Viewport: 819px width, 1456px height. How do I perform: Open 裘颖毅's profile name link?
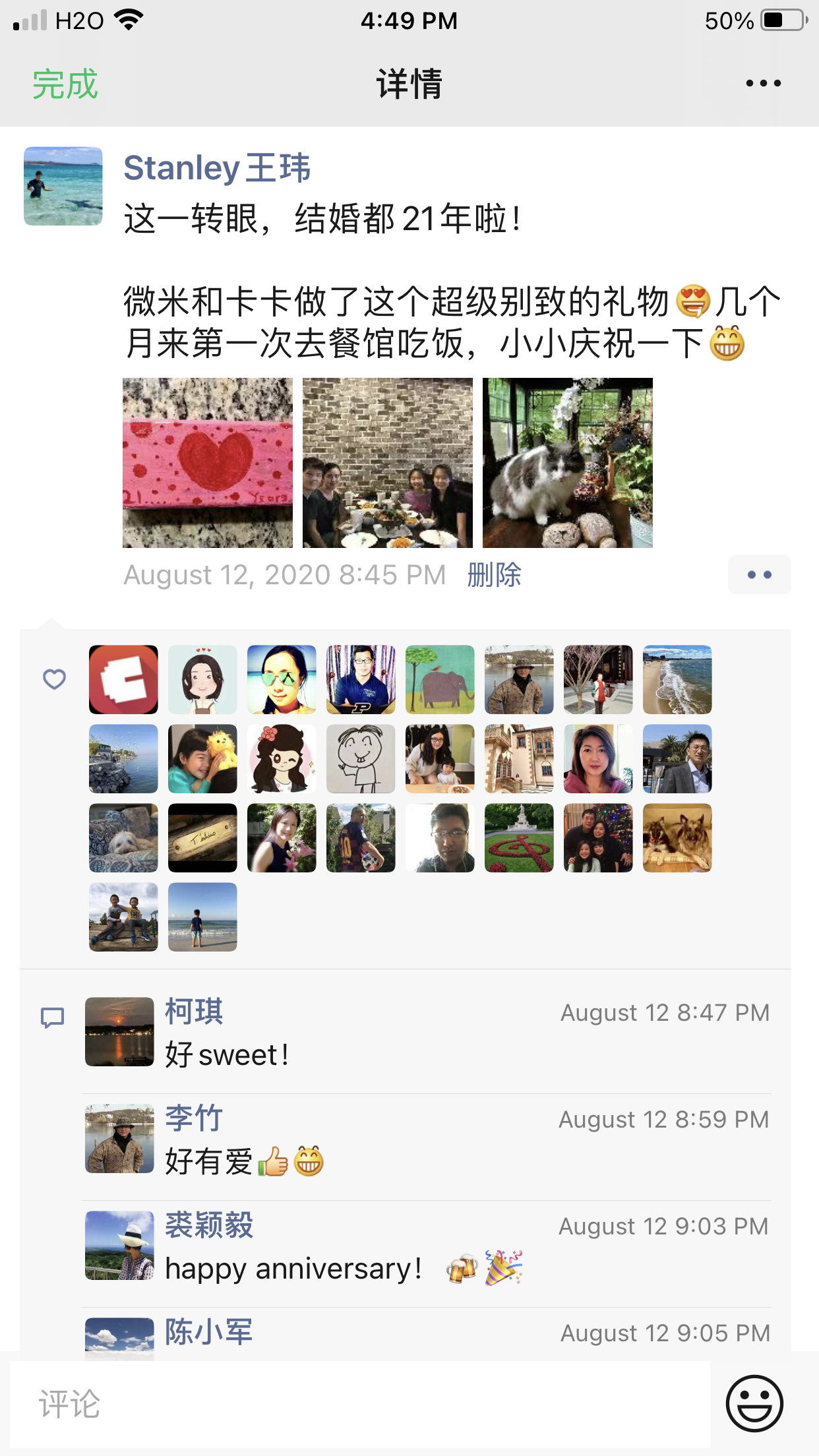209,1225
